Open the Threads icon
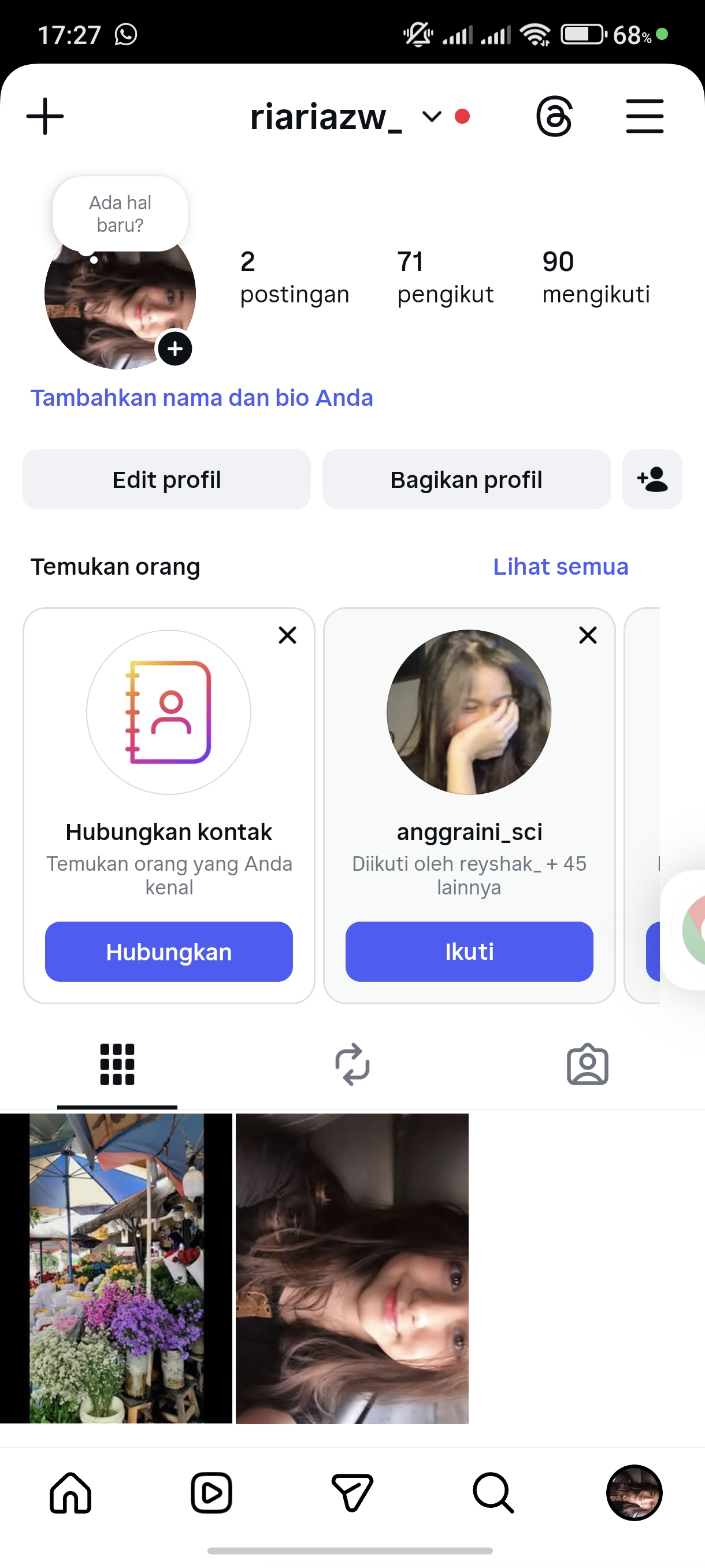 554,116
